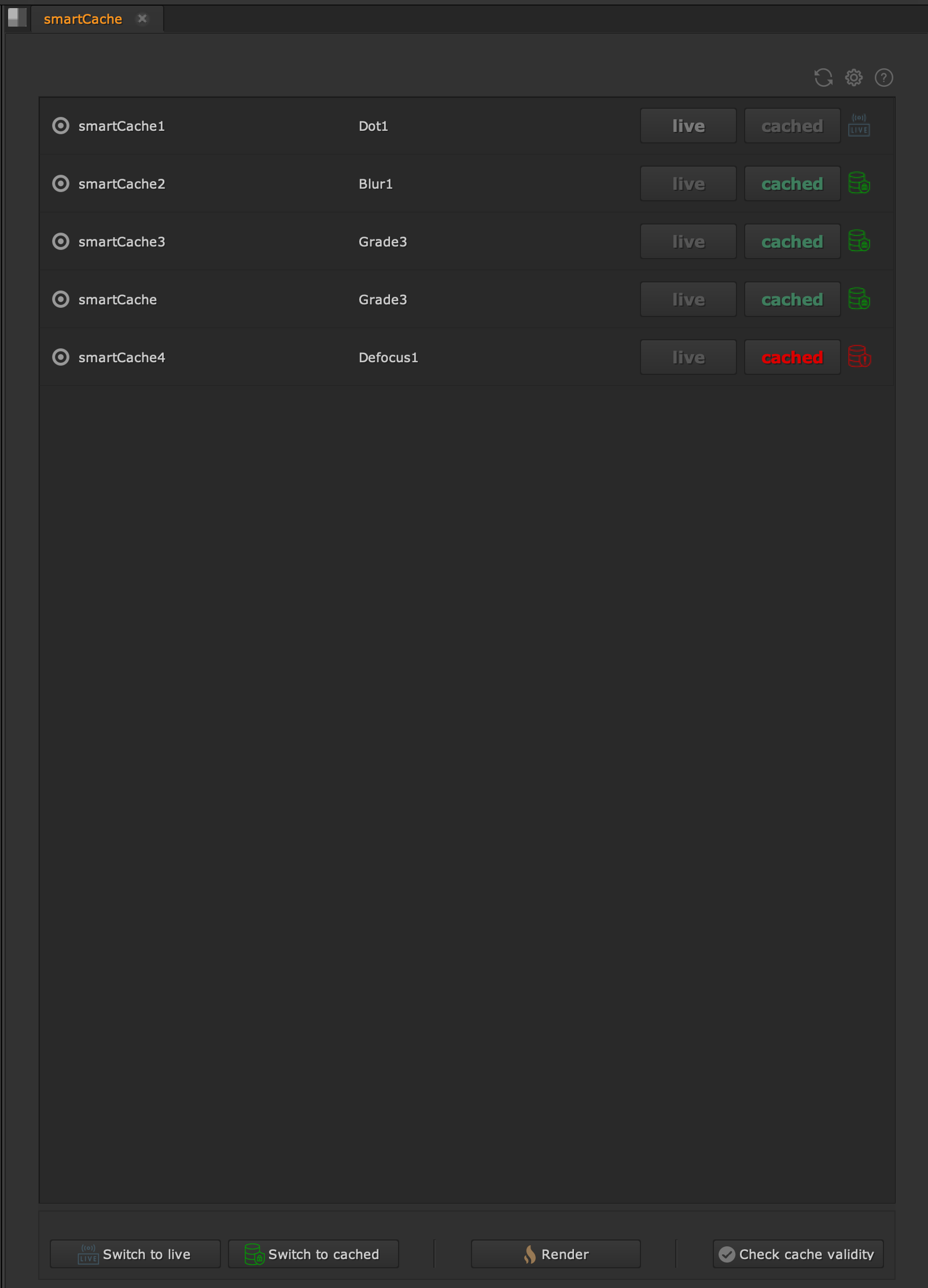Viewport: 928px width, 1288px height.
Task: Switch smartCache3 to live
Action: pos(688,241)
